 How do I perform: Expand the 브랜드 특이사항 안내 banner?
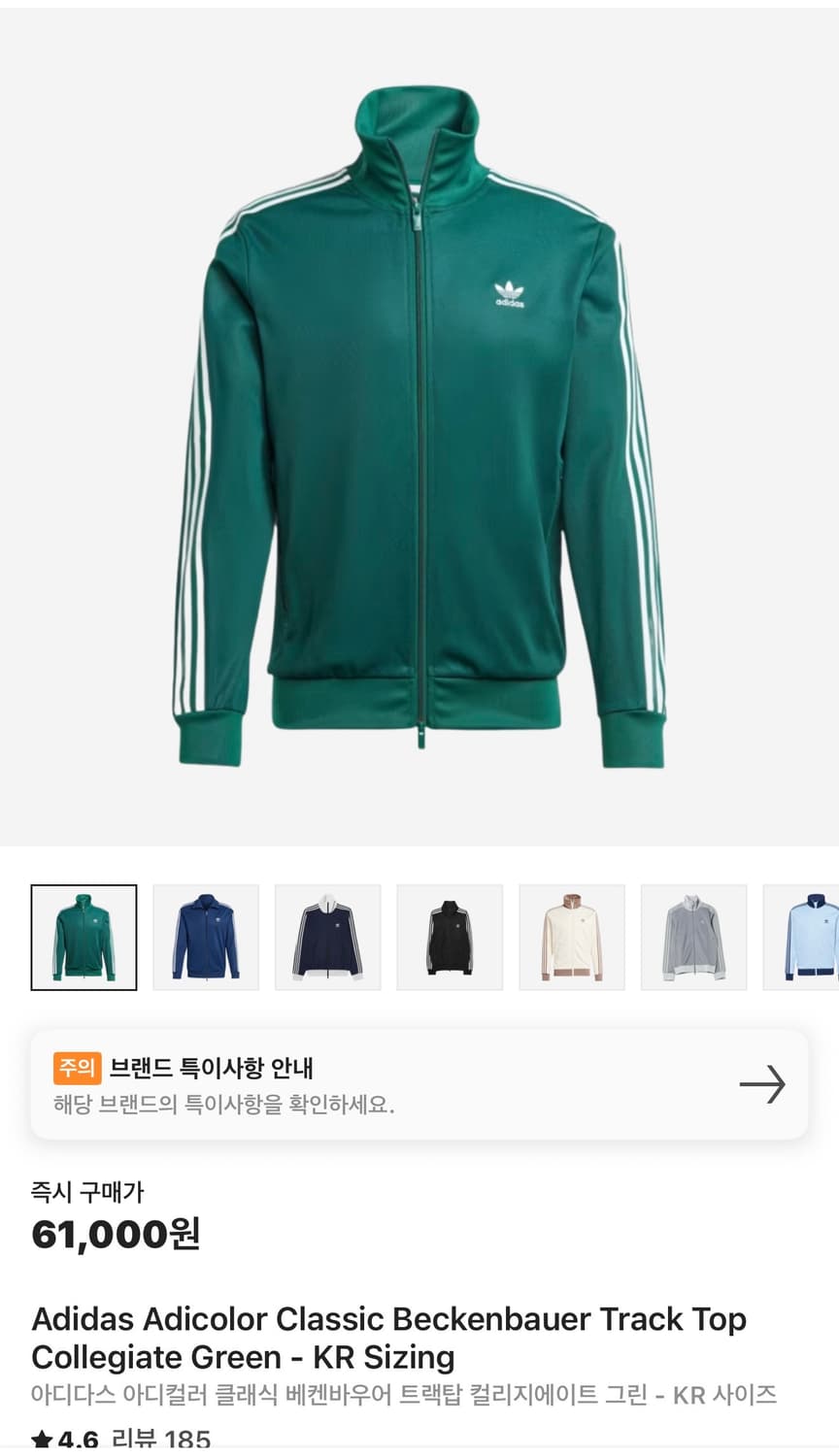(x=419, y=1084)
